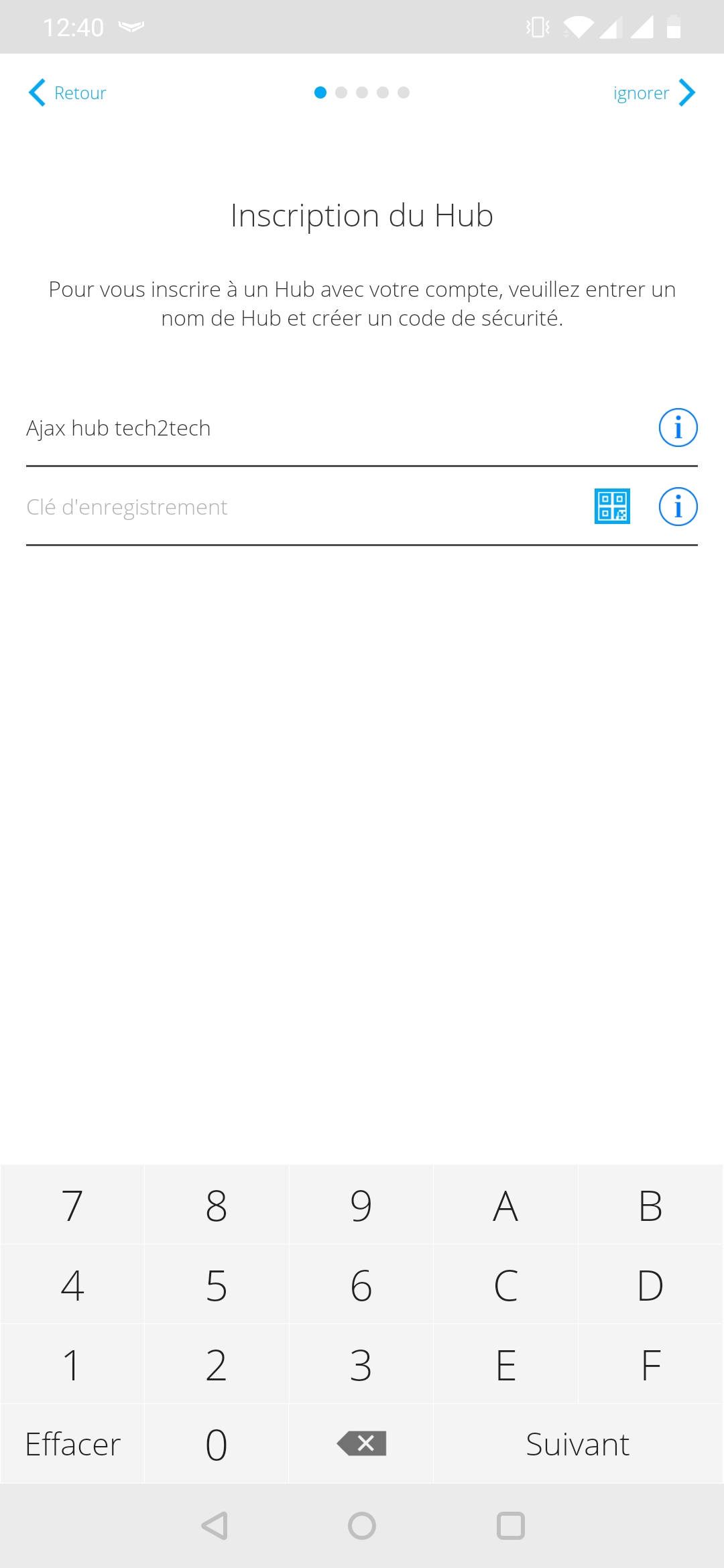Tap the F key

[651, 1364]
